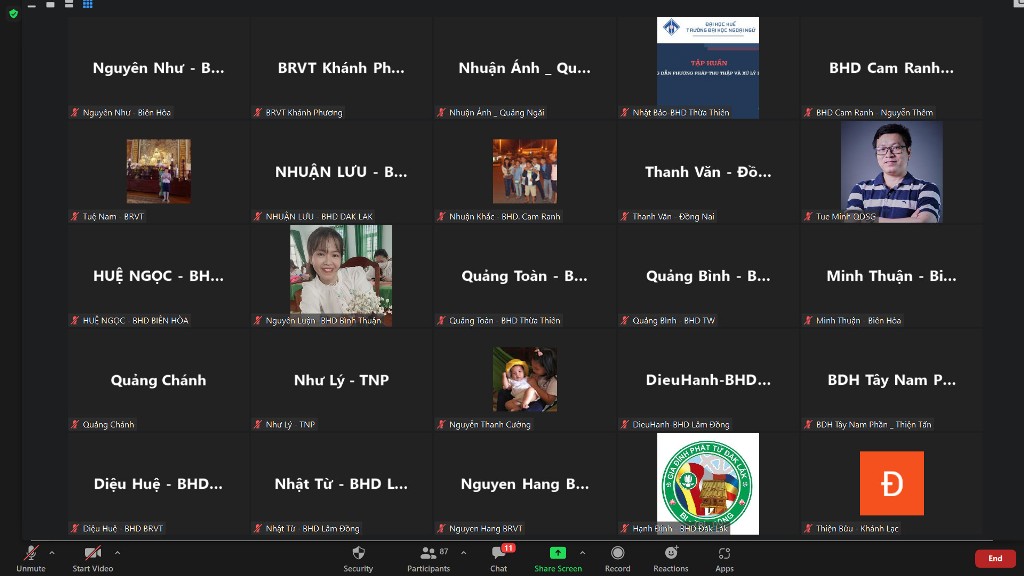Tap Share Screen
The height and width of the screenshot is (576, 1024).
(558, 559)
